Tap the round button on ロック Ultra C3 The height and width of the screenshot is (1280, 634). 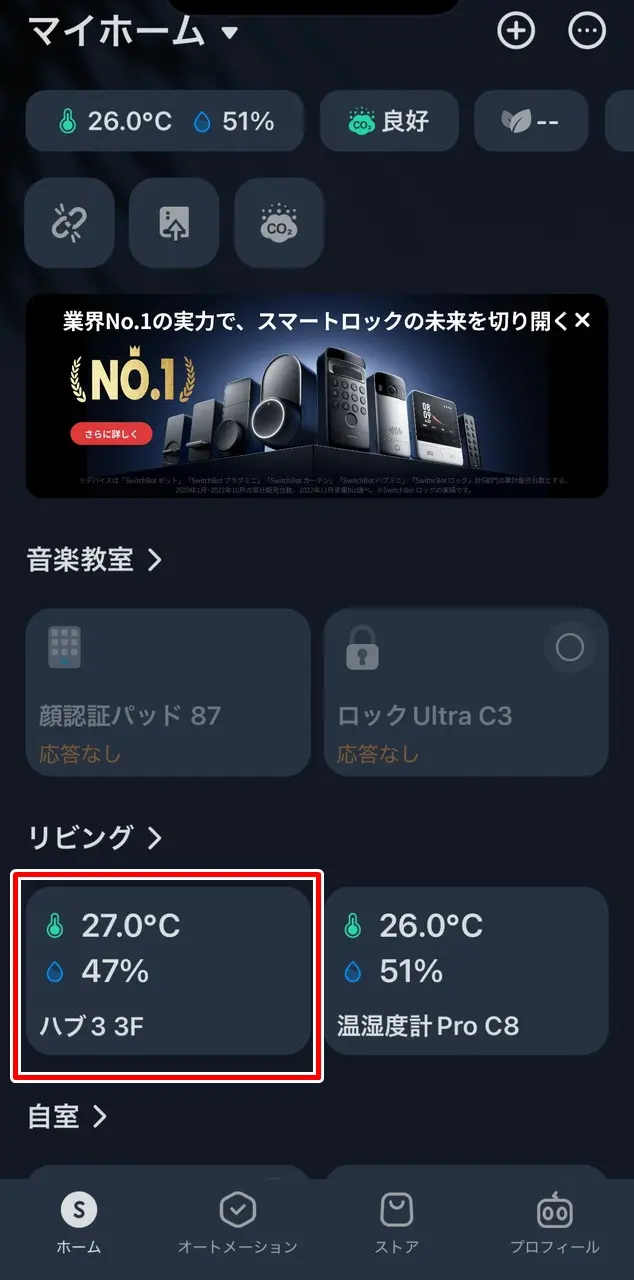click(x=569, y=648)
